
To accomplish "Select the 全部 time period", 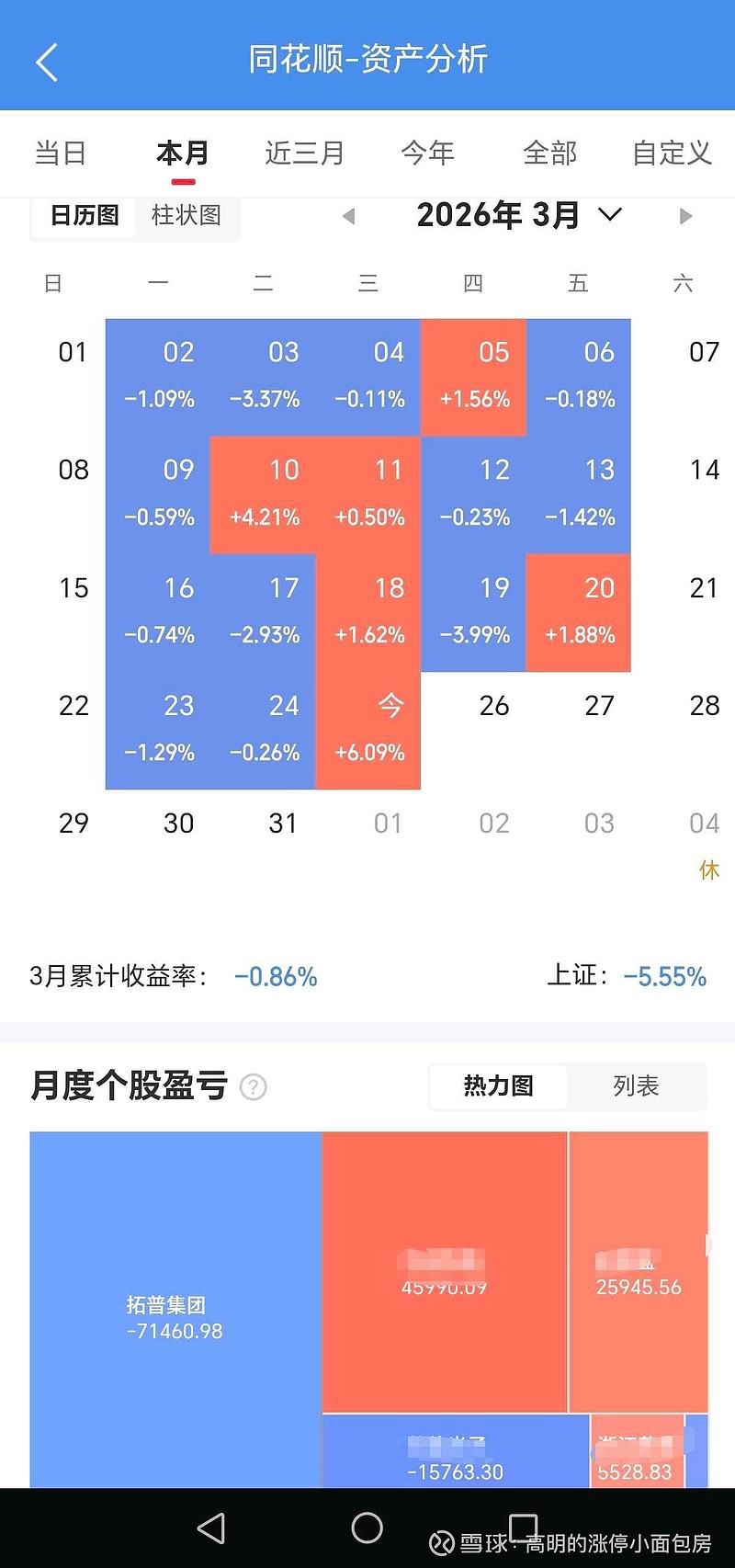I will pos(549,153).
